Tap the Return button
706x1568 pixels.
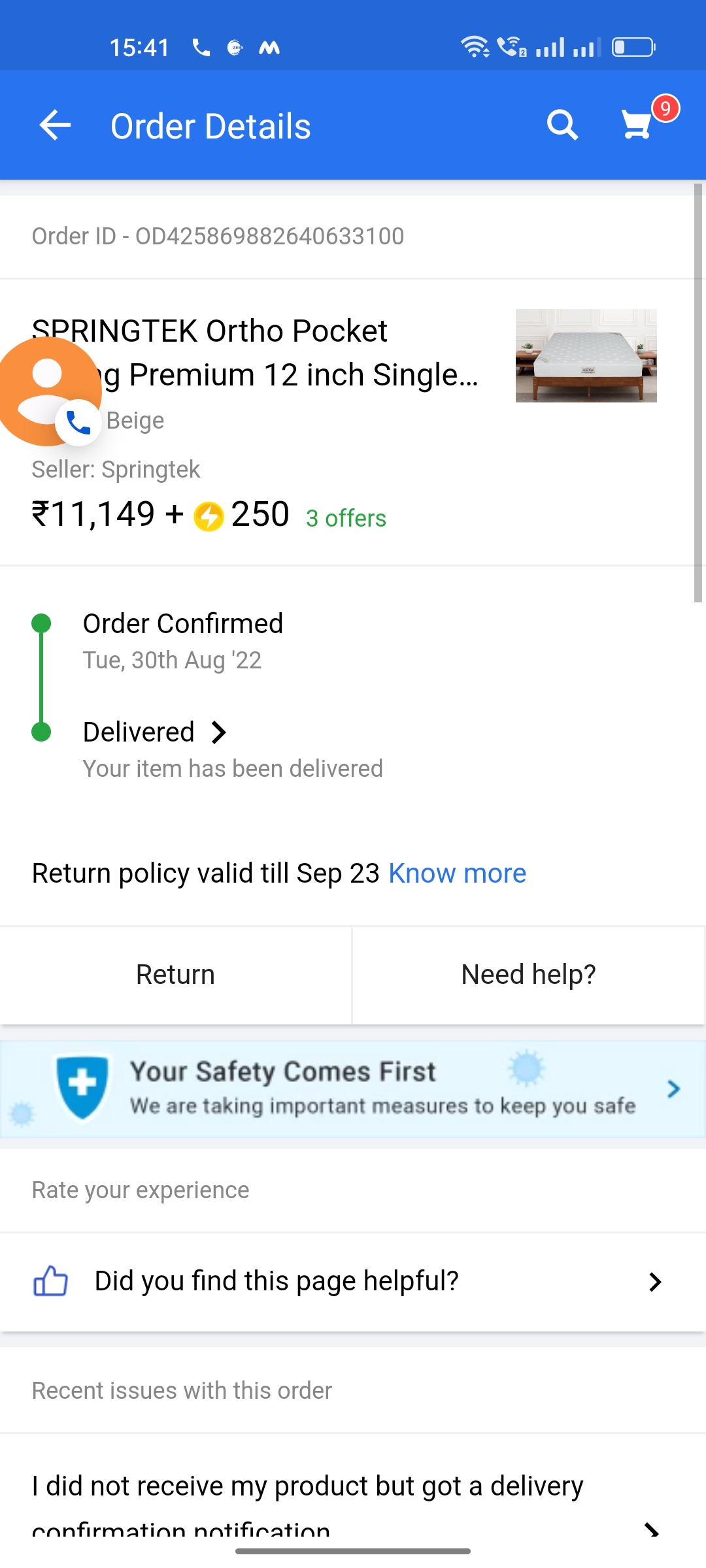[x=175, y=975]
